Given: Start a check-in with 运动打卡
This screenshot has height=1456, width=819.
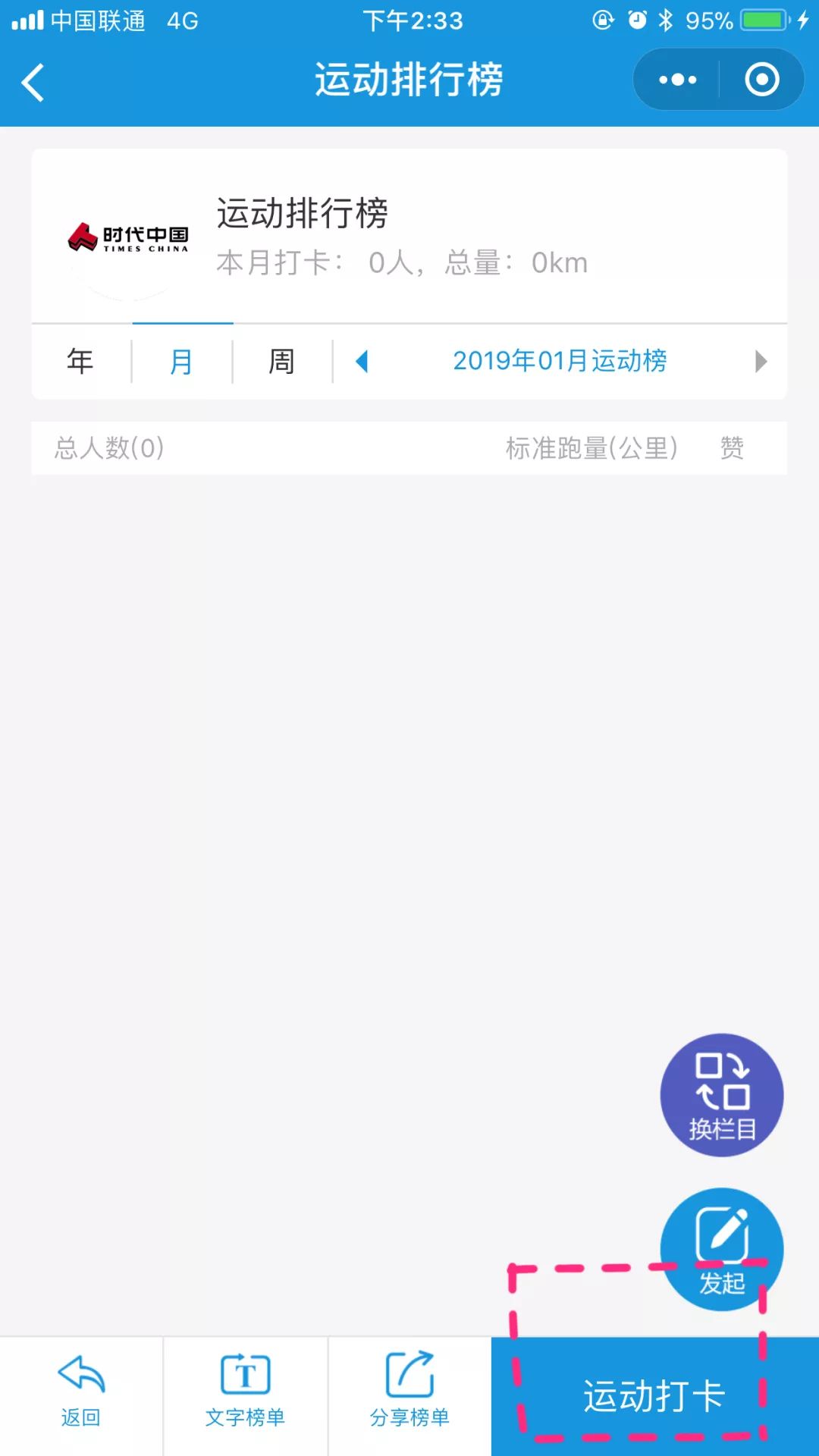Looking at the screenshot, I should point(654,1395).
